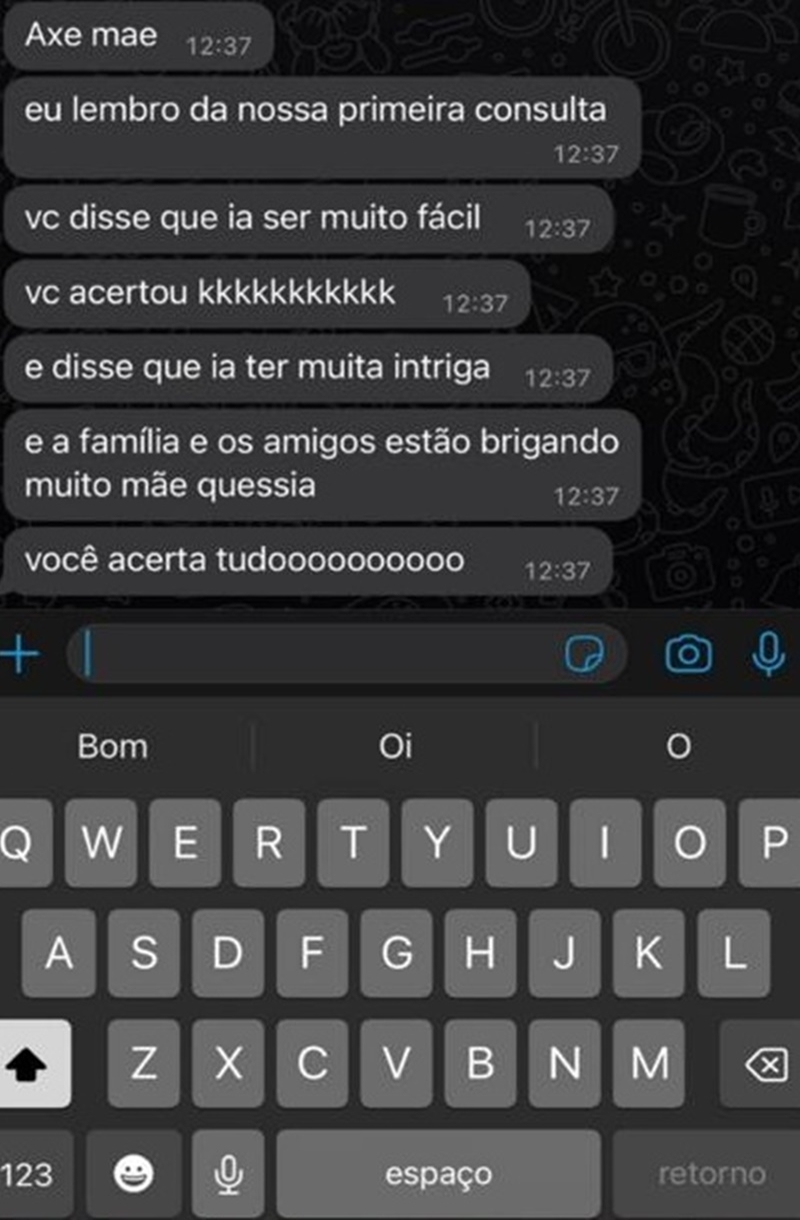Switch to the 123 numeric keyboard
This screenshot has width=800, height=1220.
tap(28, 1173)
